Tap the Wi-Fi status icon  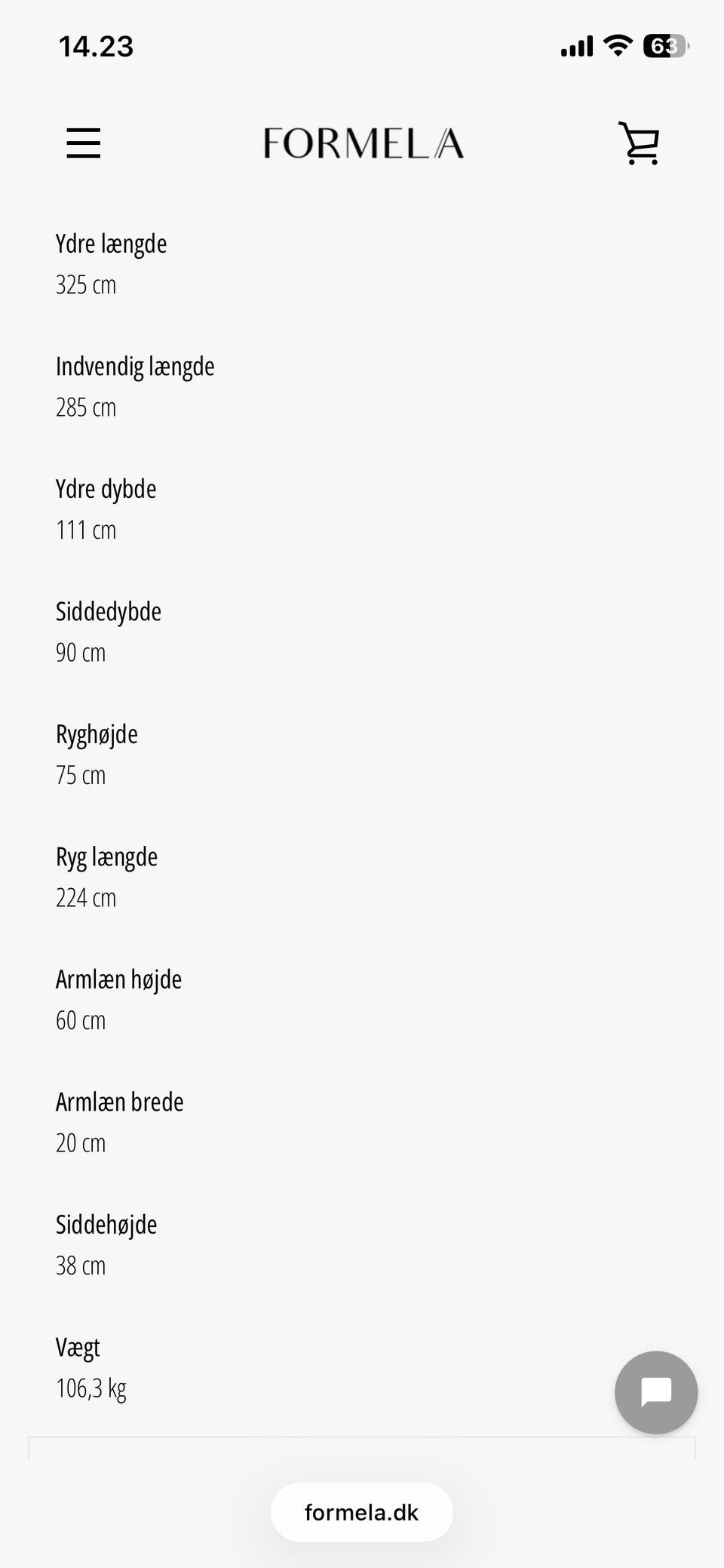click(x=617, y=45)
